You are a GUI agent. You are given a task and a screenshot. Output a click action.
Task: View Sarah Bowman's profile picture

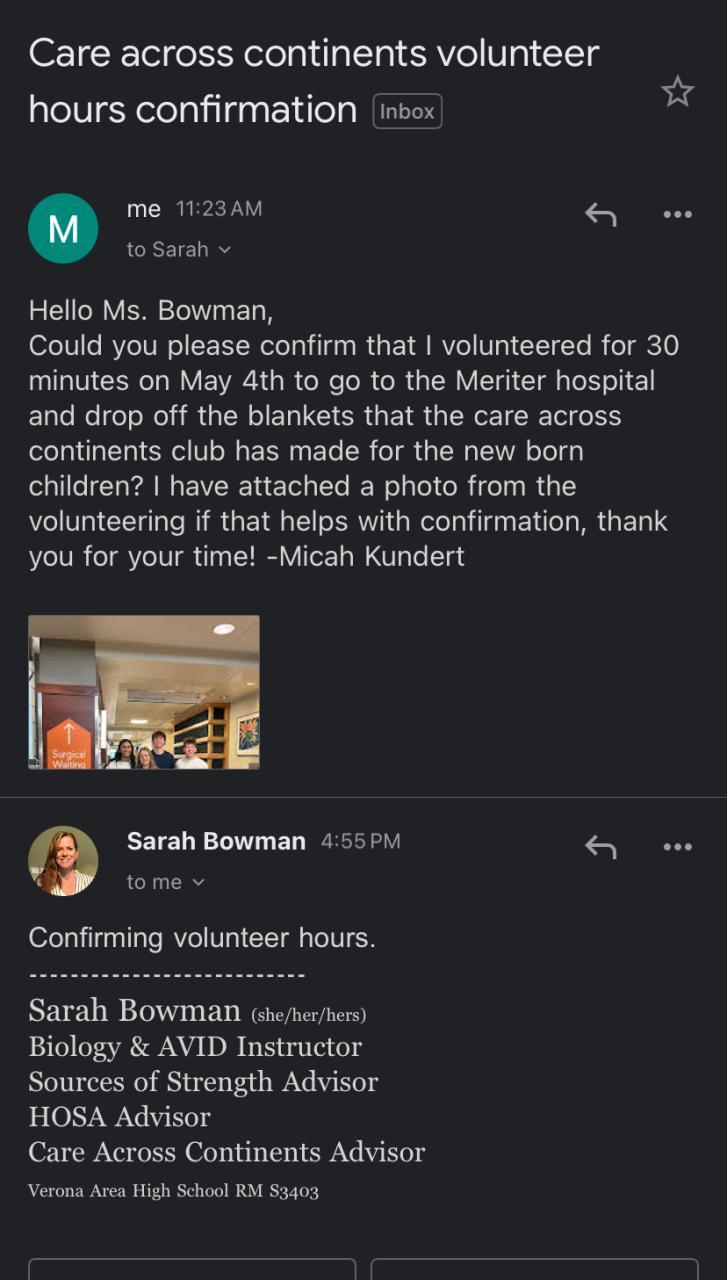click(x=63, y=861)
